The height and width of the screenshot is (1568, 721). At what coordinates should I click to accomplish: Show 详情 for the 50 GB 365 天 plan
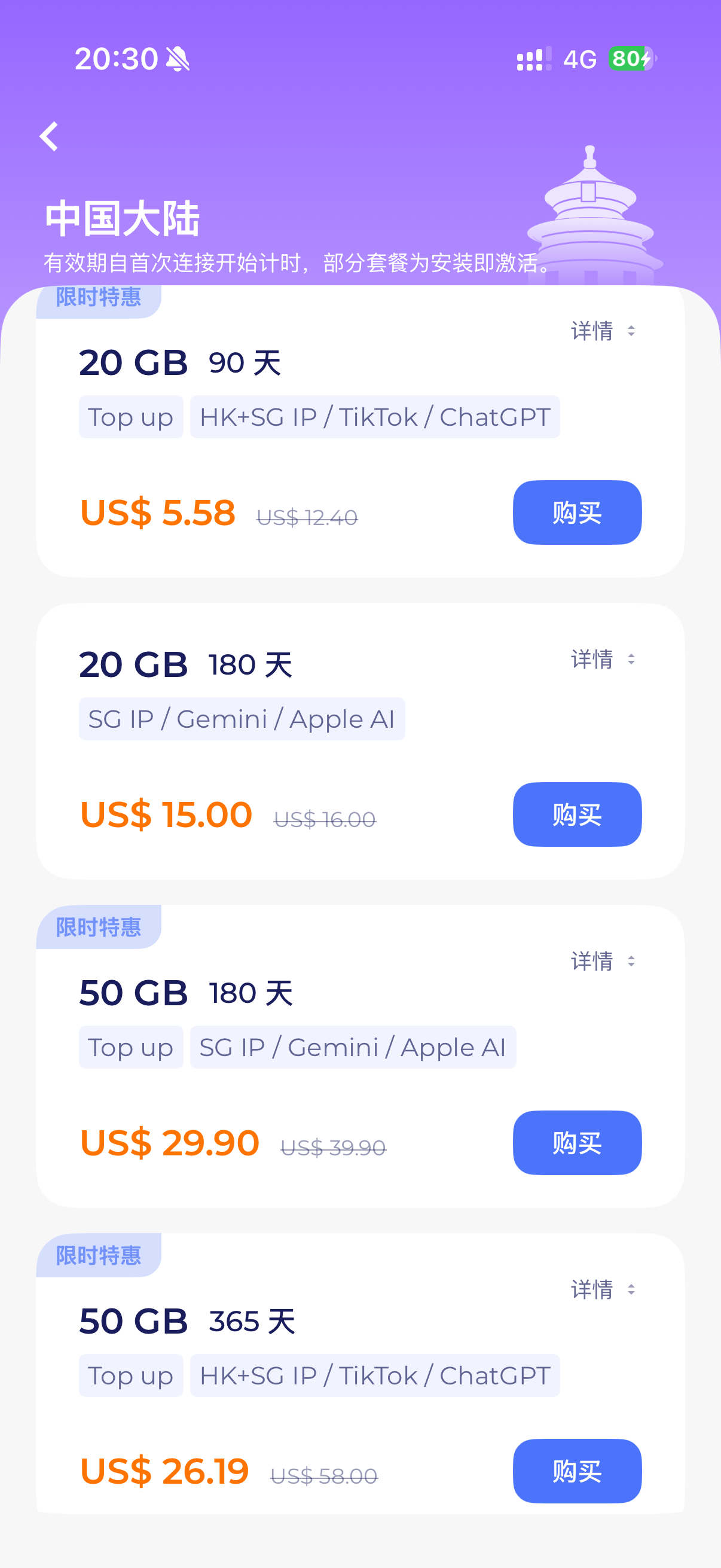coord(603,1289)
